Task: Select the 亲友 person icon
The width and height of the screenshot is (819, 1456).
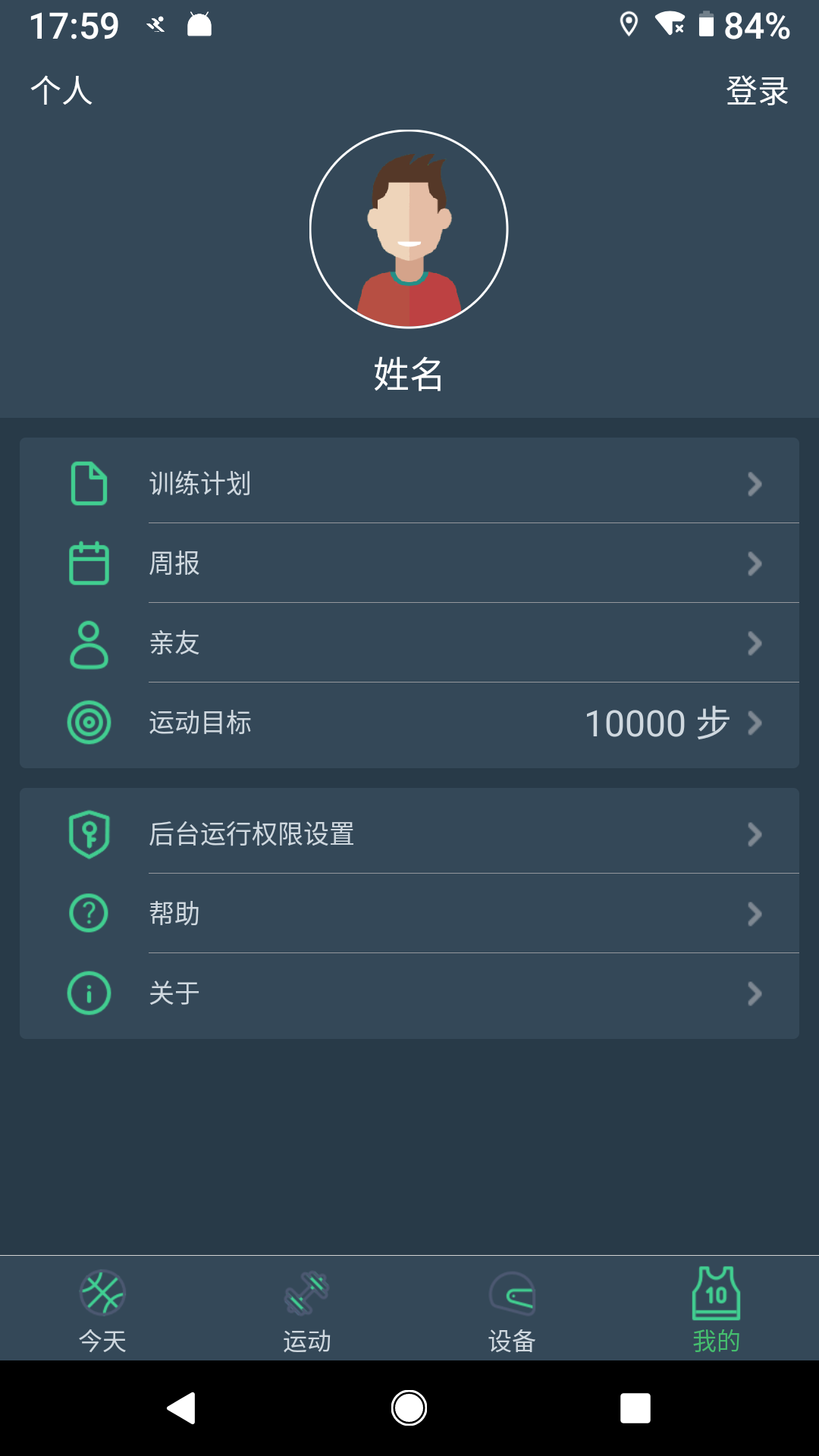Action: pos(89,642)
